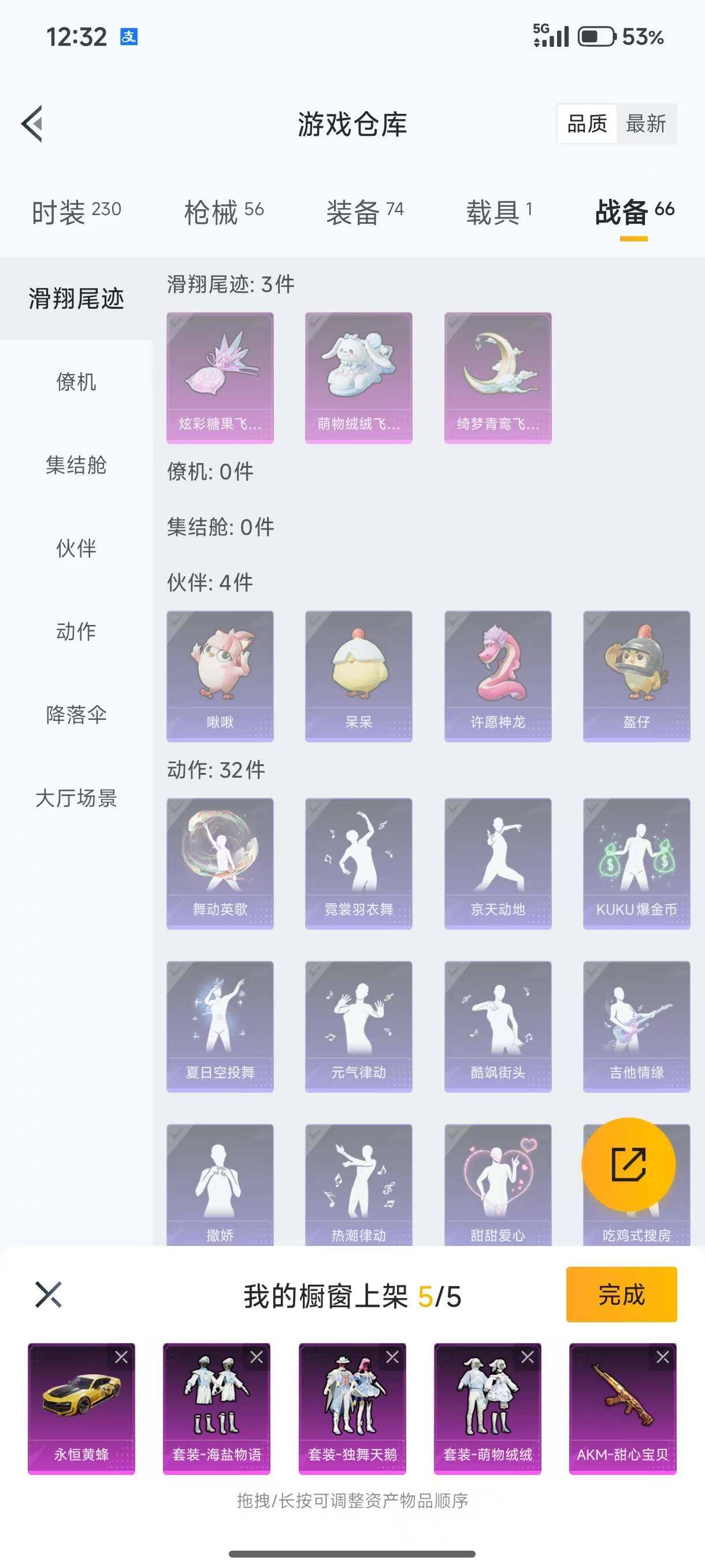705x1568 pixels.
Task: Open the 吉他情缘 action item
Action: pos(636,1027)
